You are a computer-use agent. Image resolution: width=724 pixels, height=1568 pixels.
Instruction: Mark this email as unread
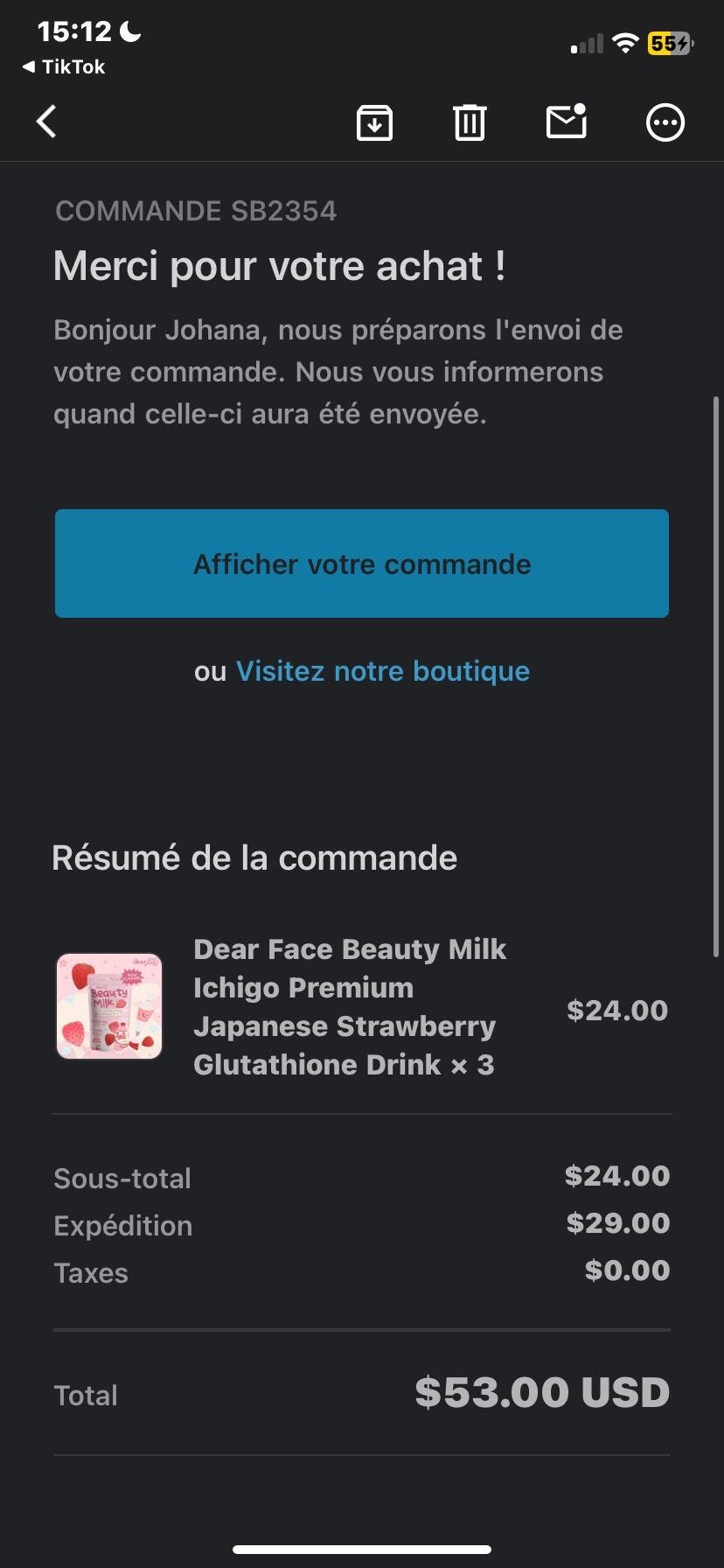tap(567, 122)
